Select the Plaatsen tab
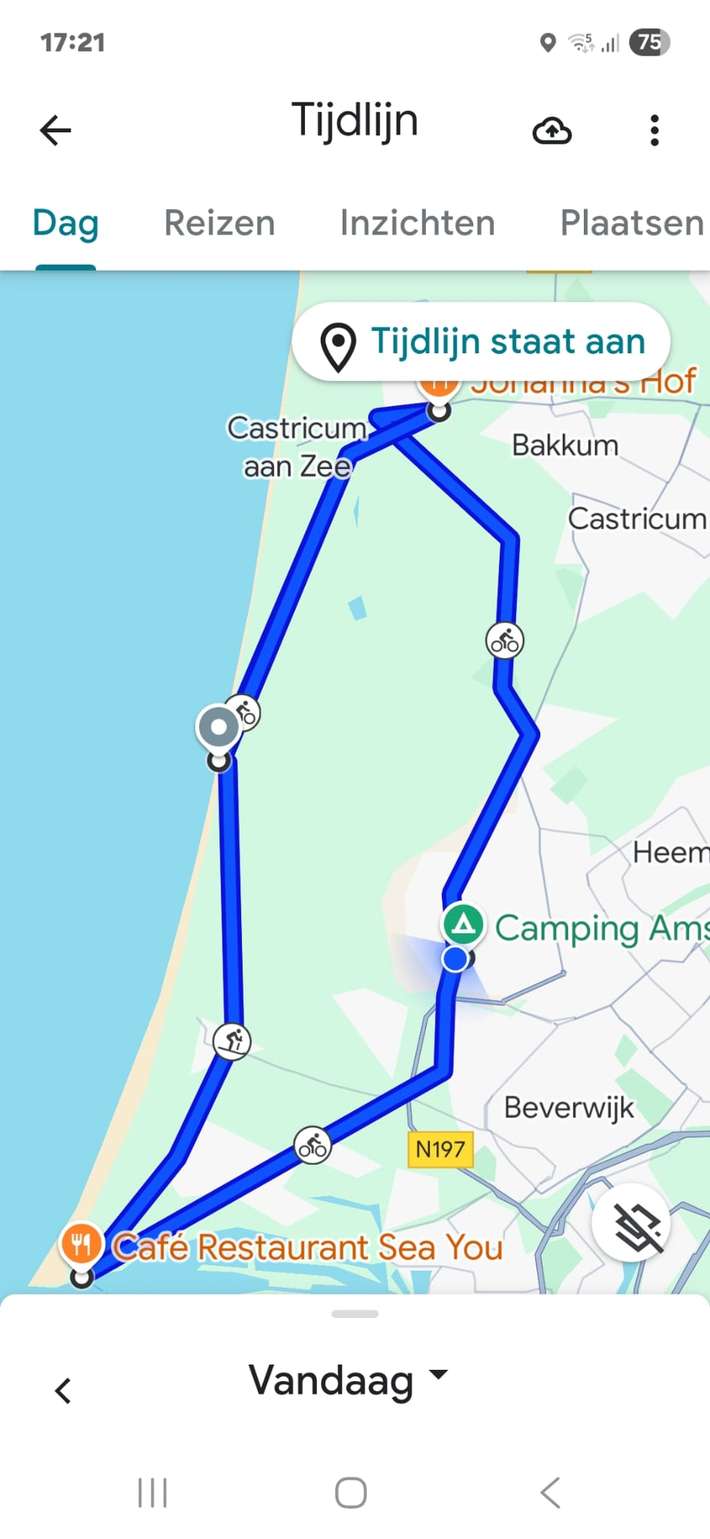This screenshot has height=1539, width=710. coord(632,223)
